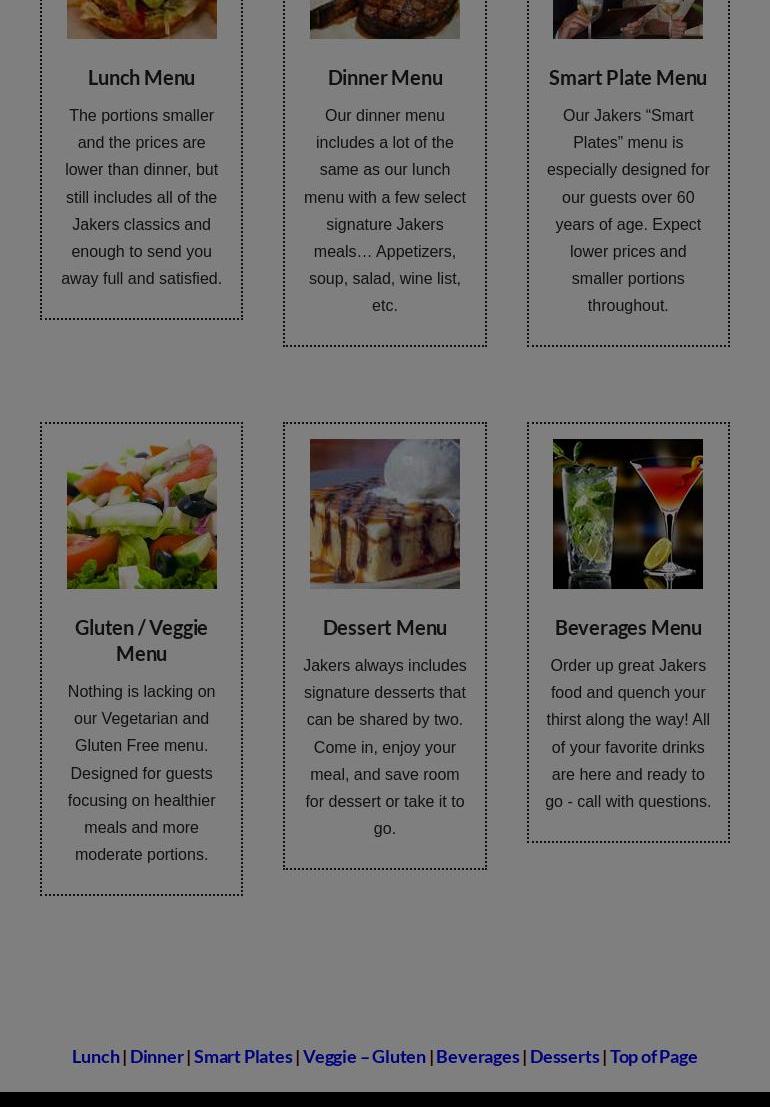The height and width of the screenshot is (1107, 770).
Task: Open Veggie – Gluten footer link
Action: click(x=364, y=1056)
